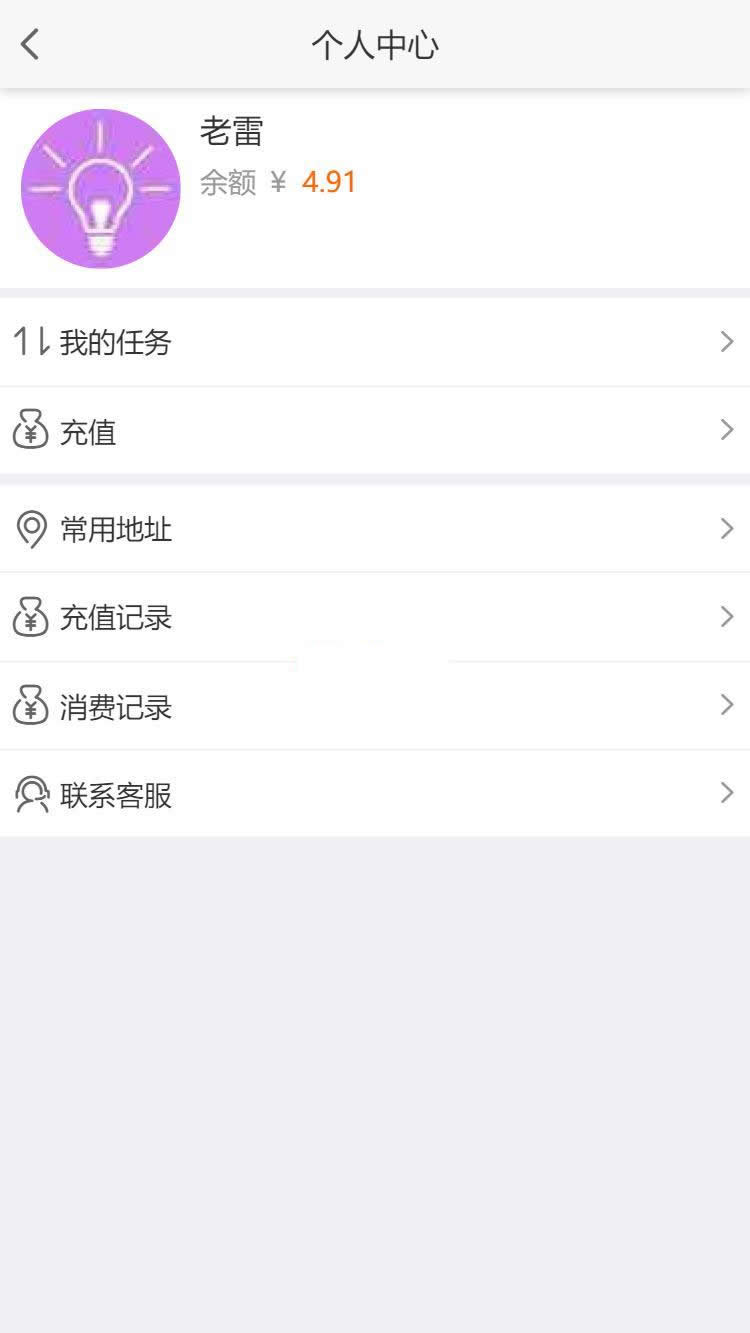View 常用地址 saved addresses

(115, 529)
